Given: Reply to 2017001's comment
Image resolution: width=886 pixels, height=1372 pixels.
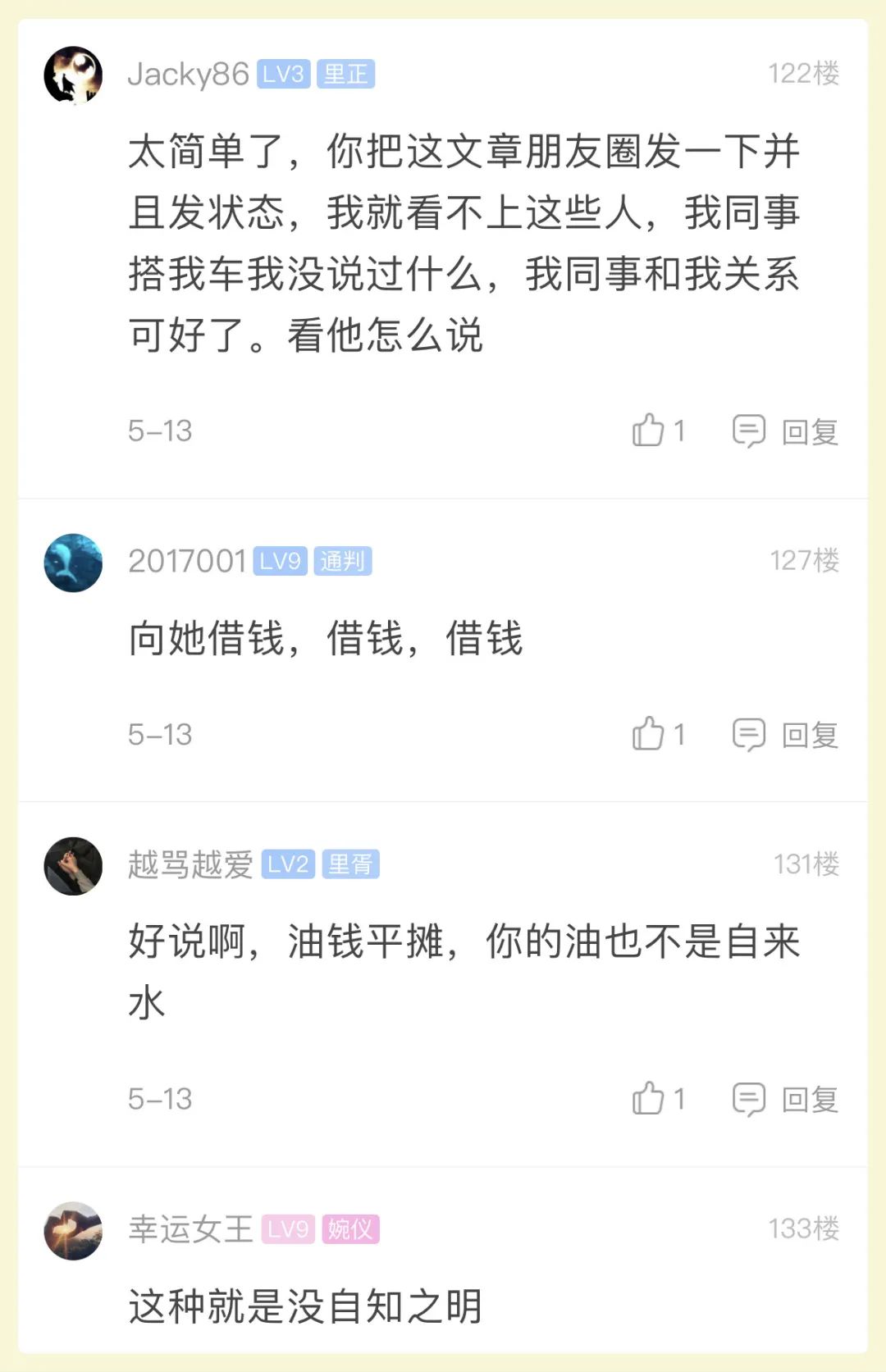Looking at the screenshot, I should pyautogui.click(x=786, y=735).
